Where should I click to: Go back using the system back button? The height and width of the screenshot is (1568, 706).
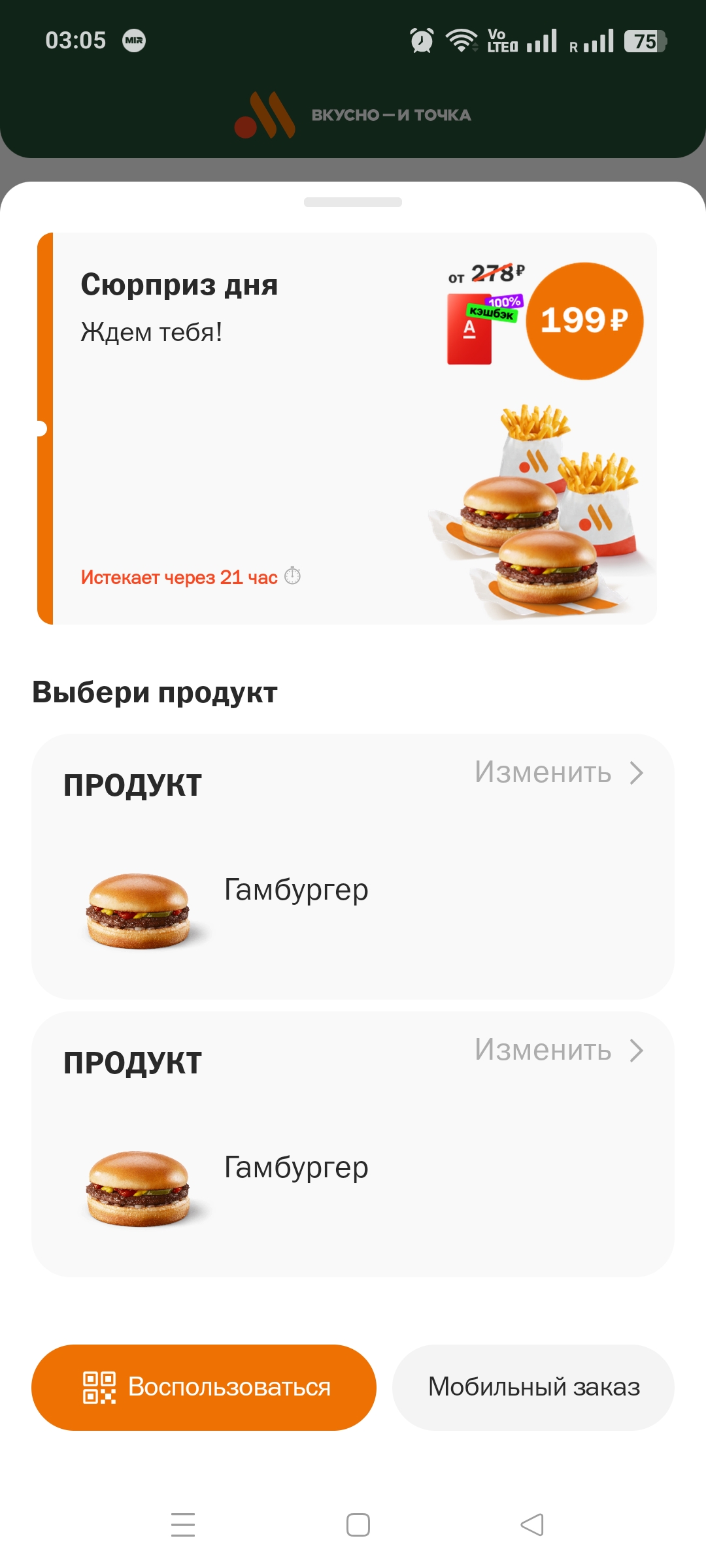pyautogui.click(x=532, y=1525)
